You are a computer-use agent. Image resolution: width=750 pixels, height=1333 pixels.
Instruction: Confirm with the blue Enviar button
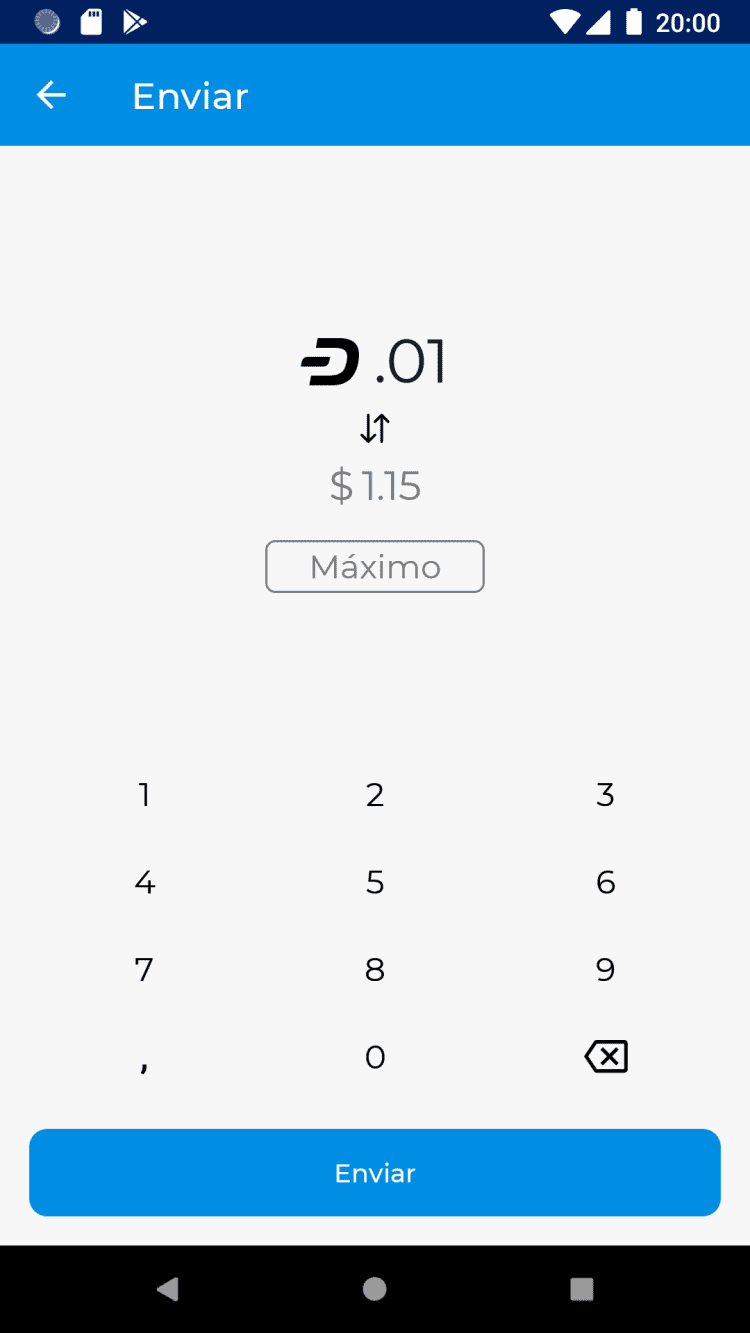coord(375,1173)
